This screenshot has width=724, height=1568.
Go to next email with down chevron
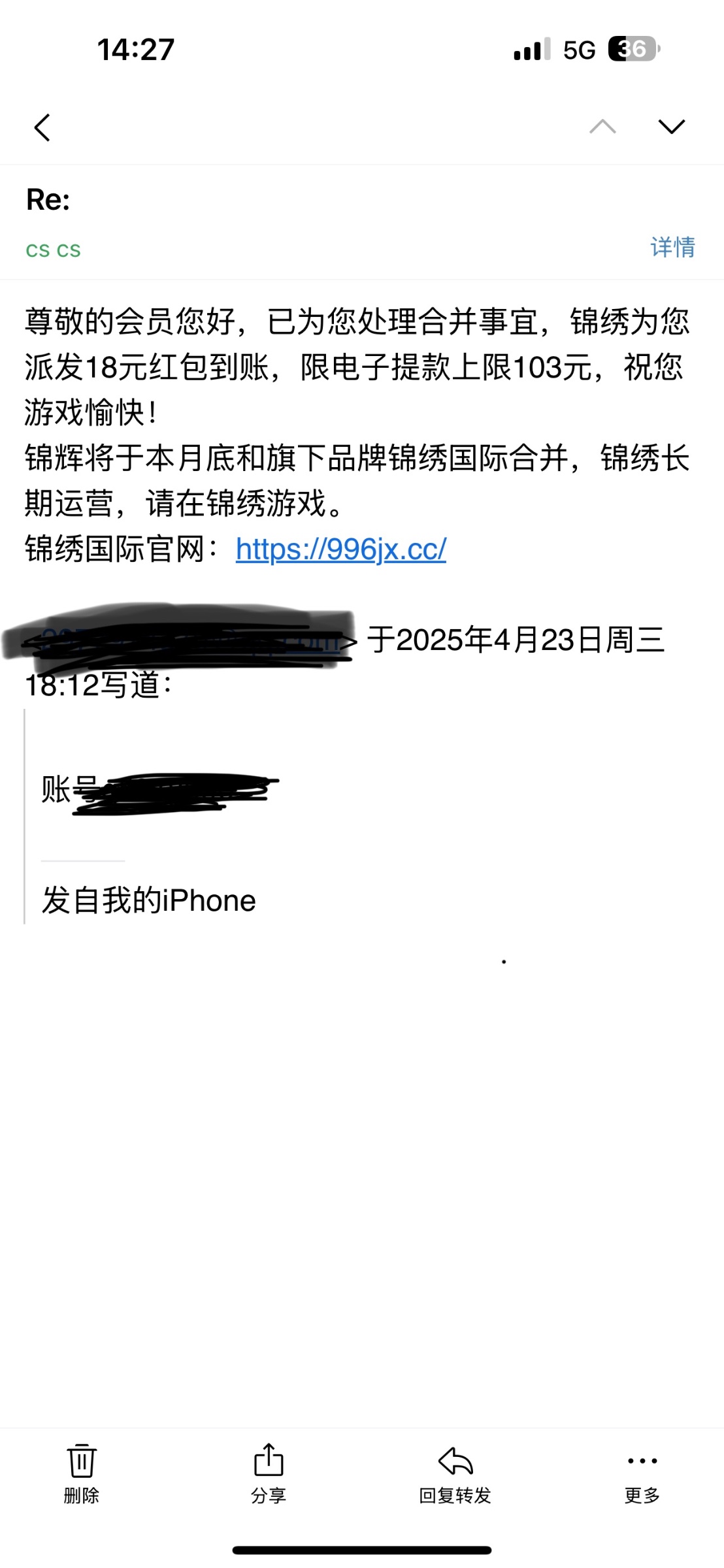[x=670, y=125]
